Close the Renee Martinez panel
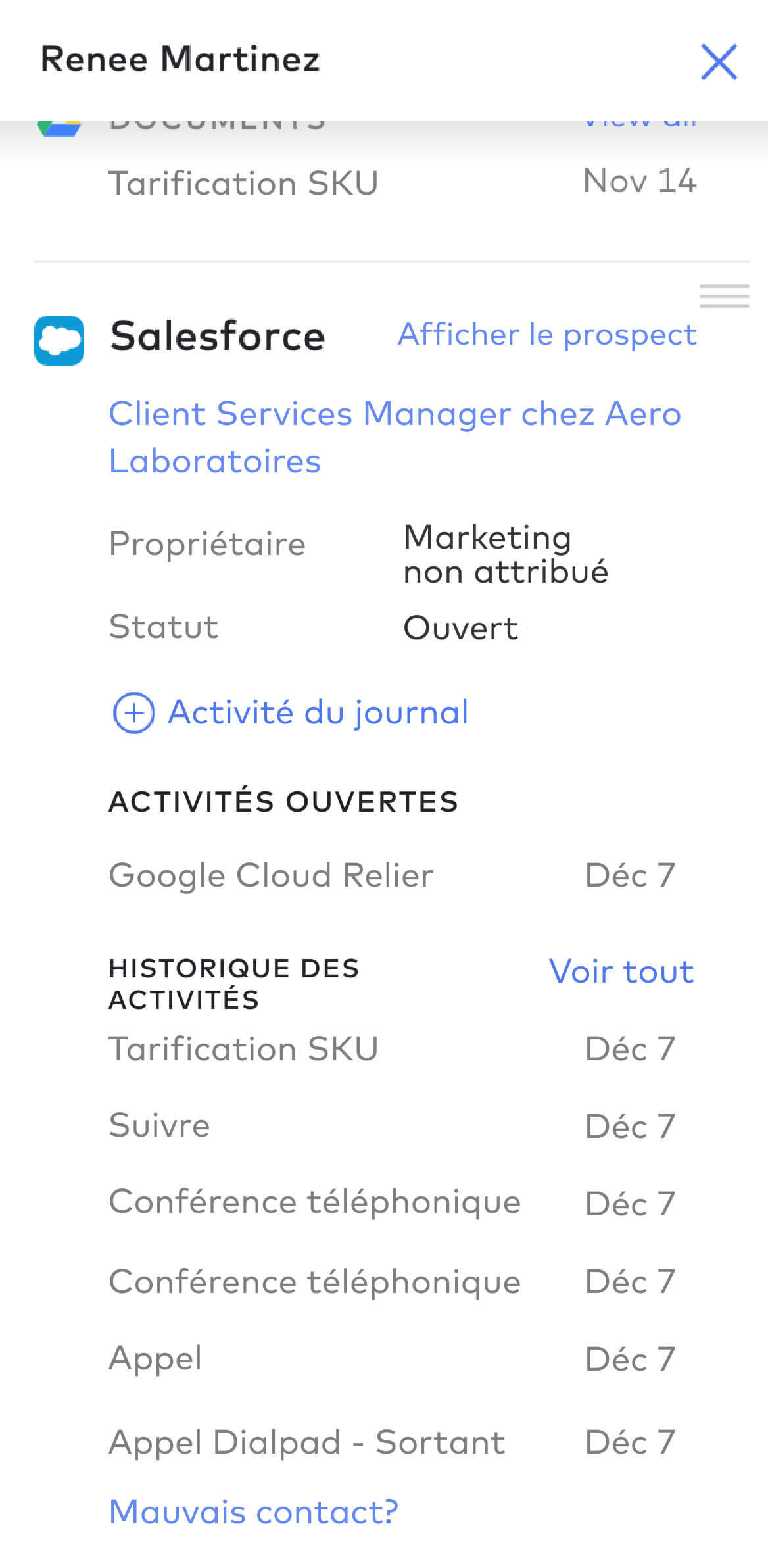The height and width of the screenshot is (1568, 768). click(x=719, y=62)
